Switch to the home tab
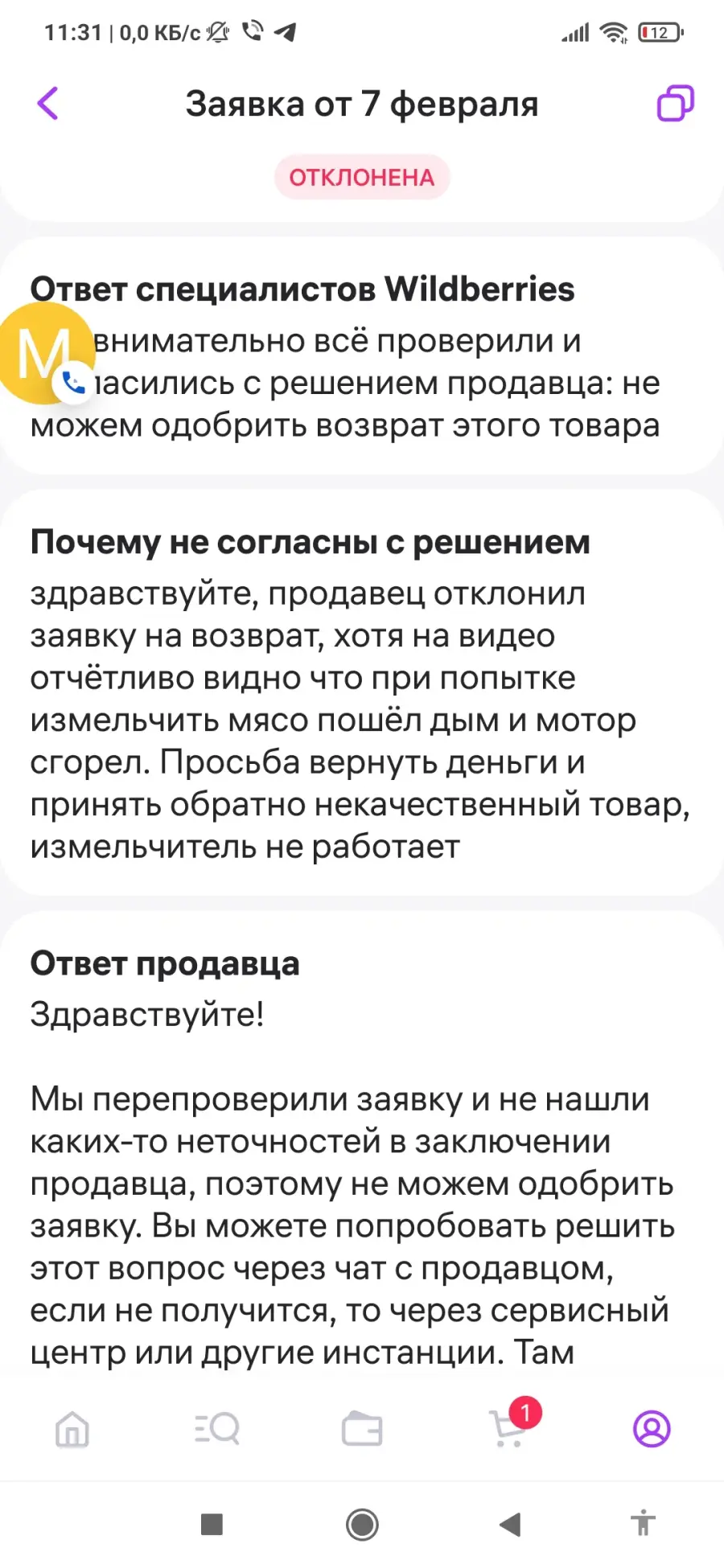 pos(72,1429)
